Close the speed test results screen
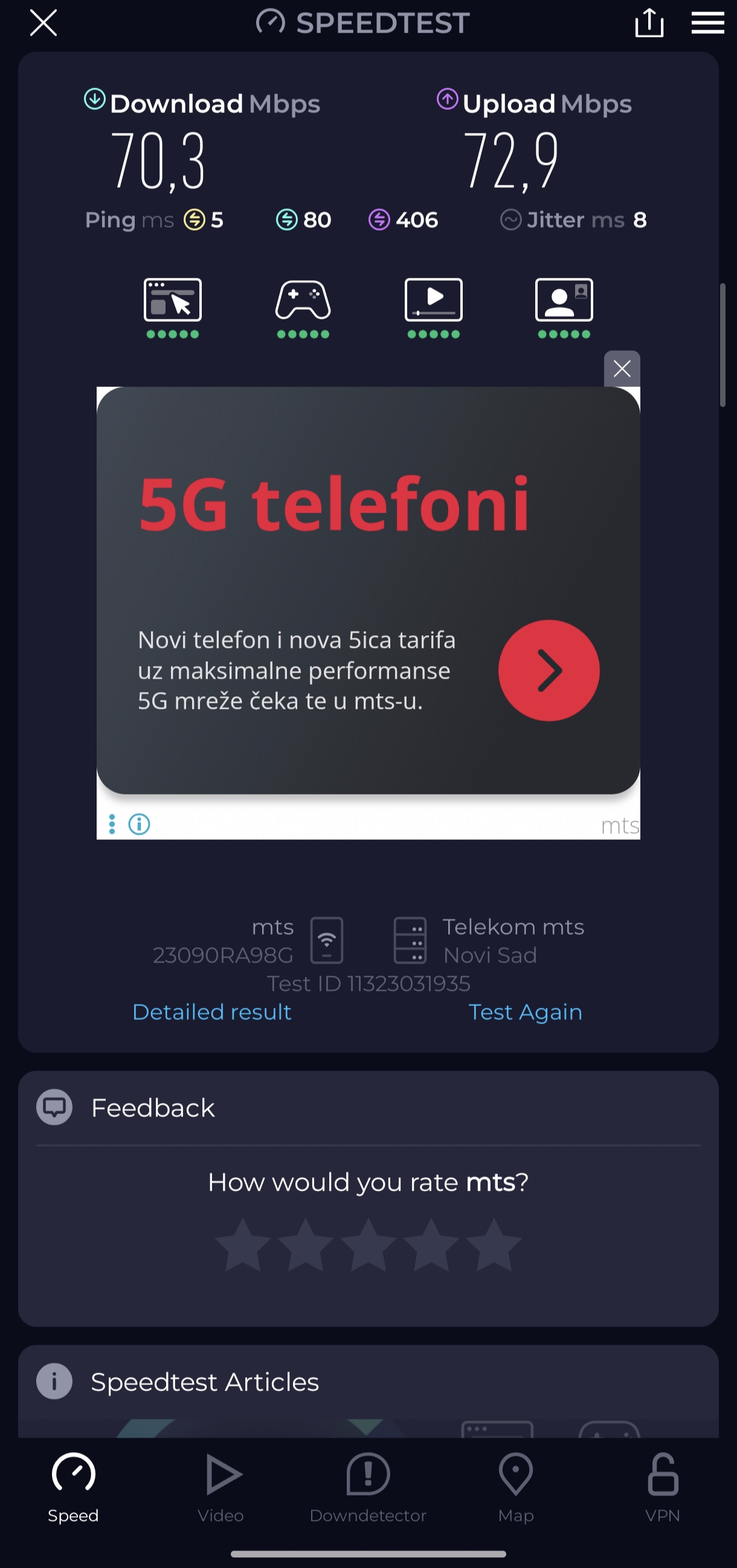 43,23
